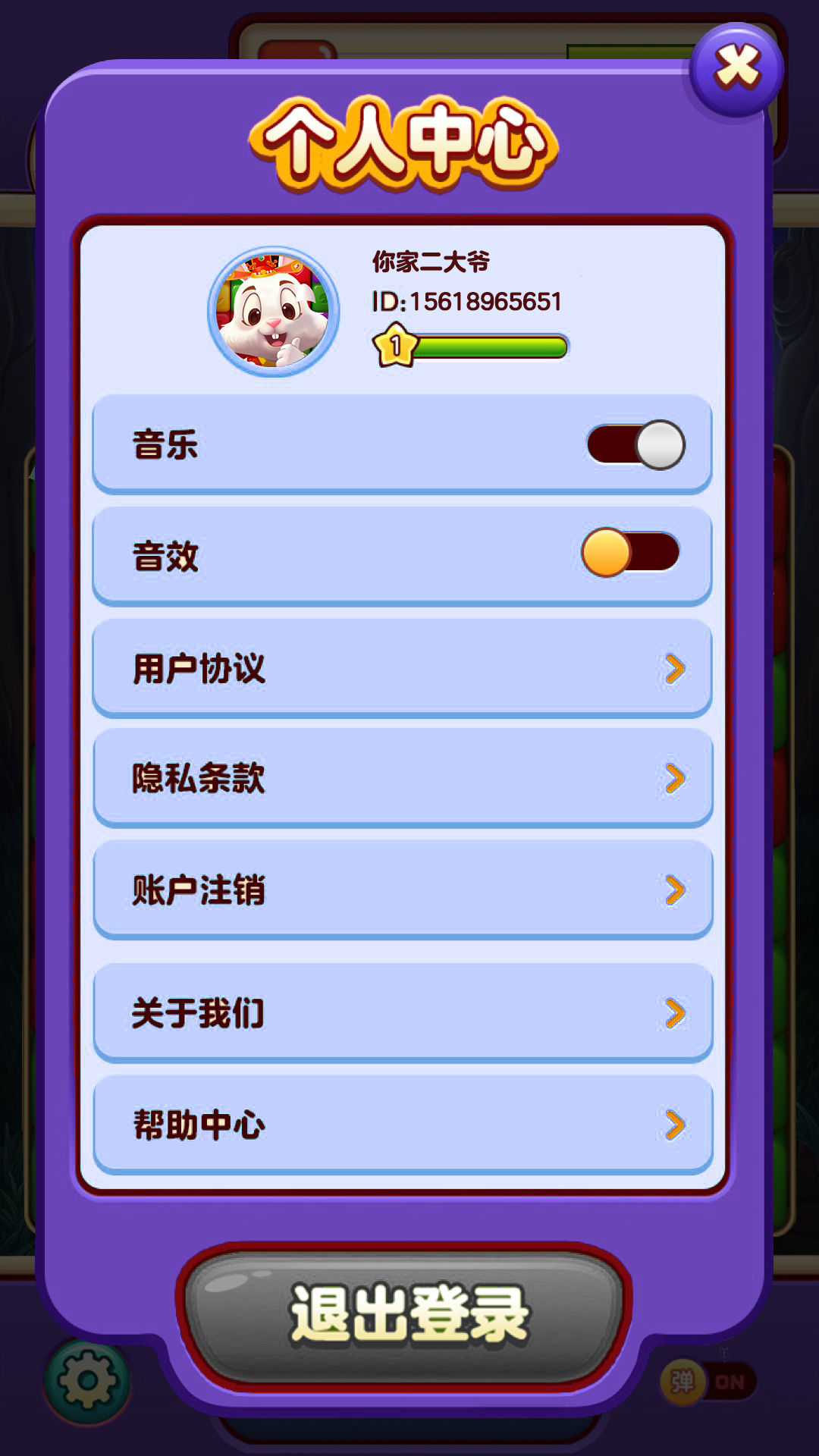Toggle the 音乐 music switch
Viewport: 819px width, 1456px height.
635,444
